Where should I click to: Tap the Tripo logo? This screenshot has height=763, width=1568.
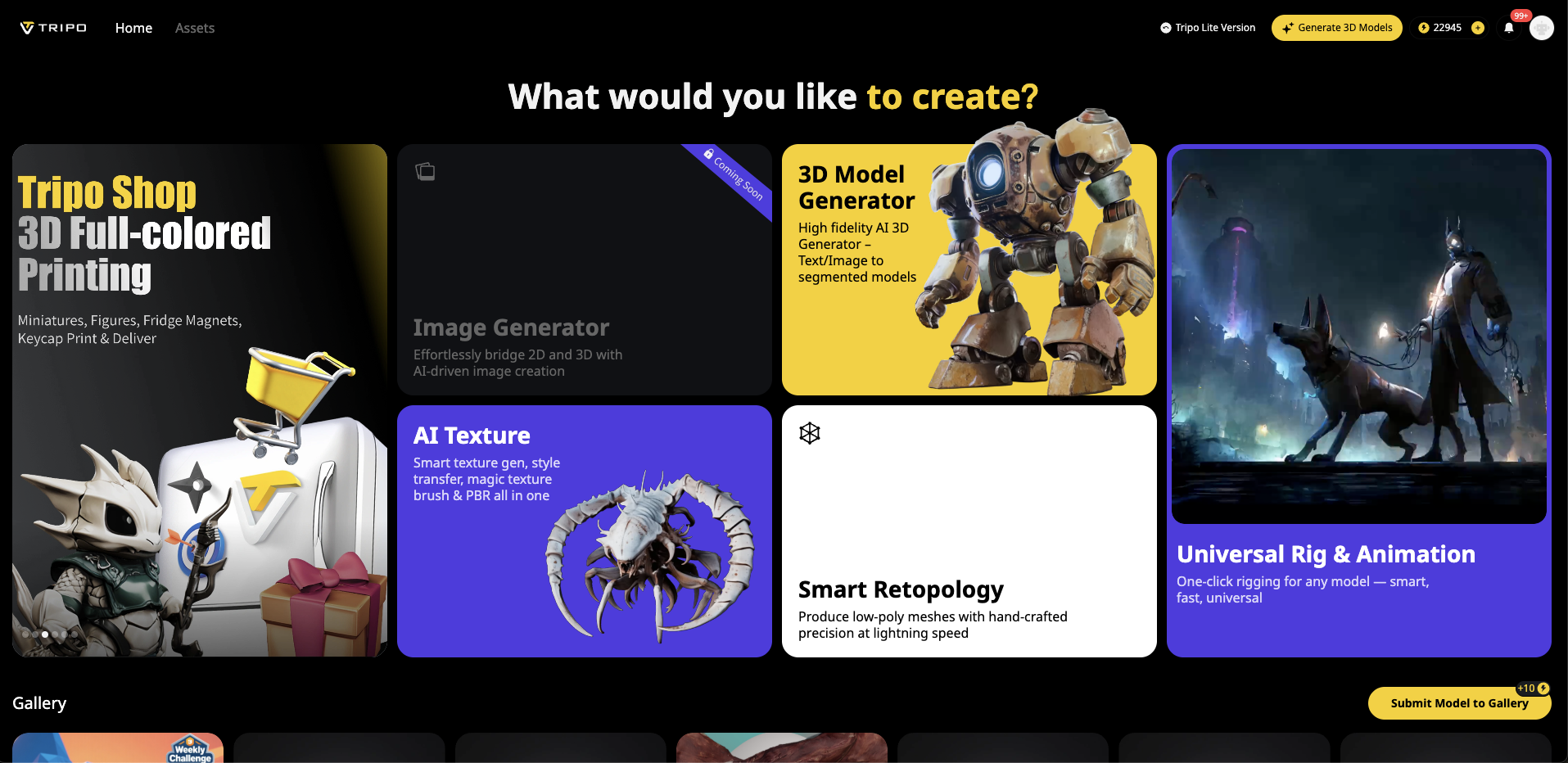pyautogui.click(x=53, y=28)
